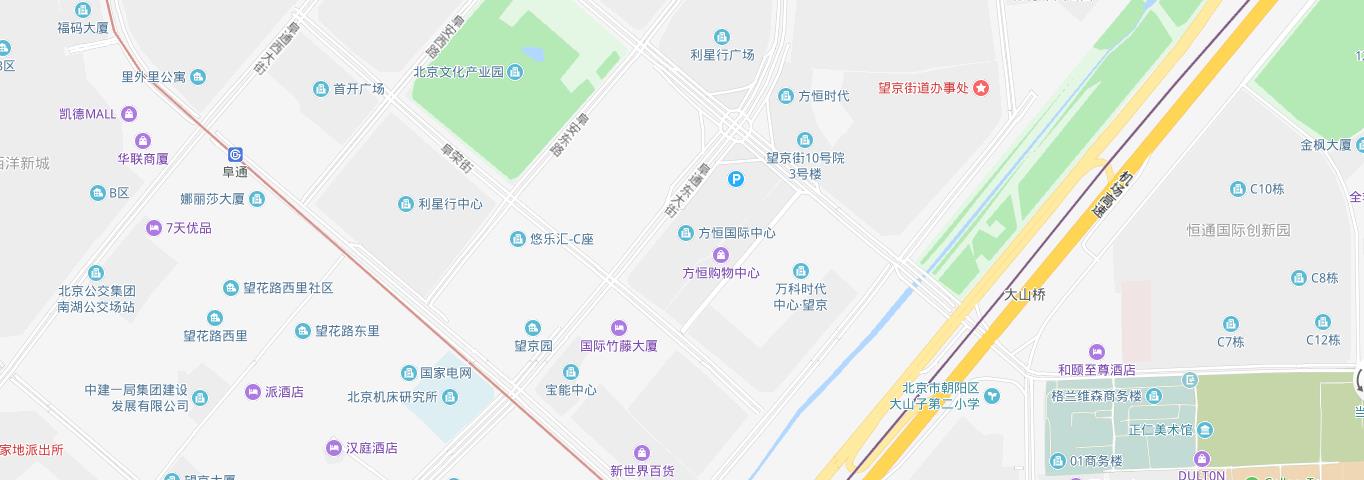Open the 方恒国际中心 building marker

click(x=686, y=233)
